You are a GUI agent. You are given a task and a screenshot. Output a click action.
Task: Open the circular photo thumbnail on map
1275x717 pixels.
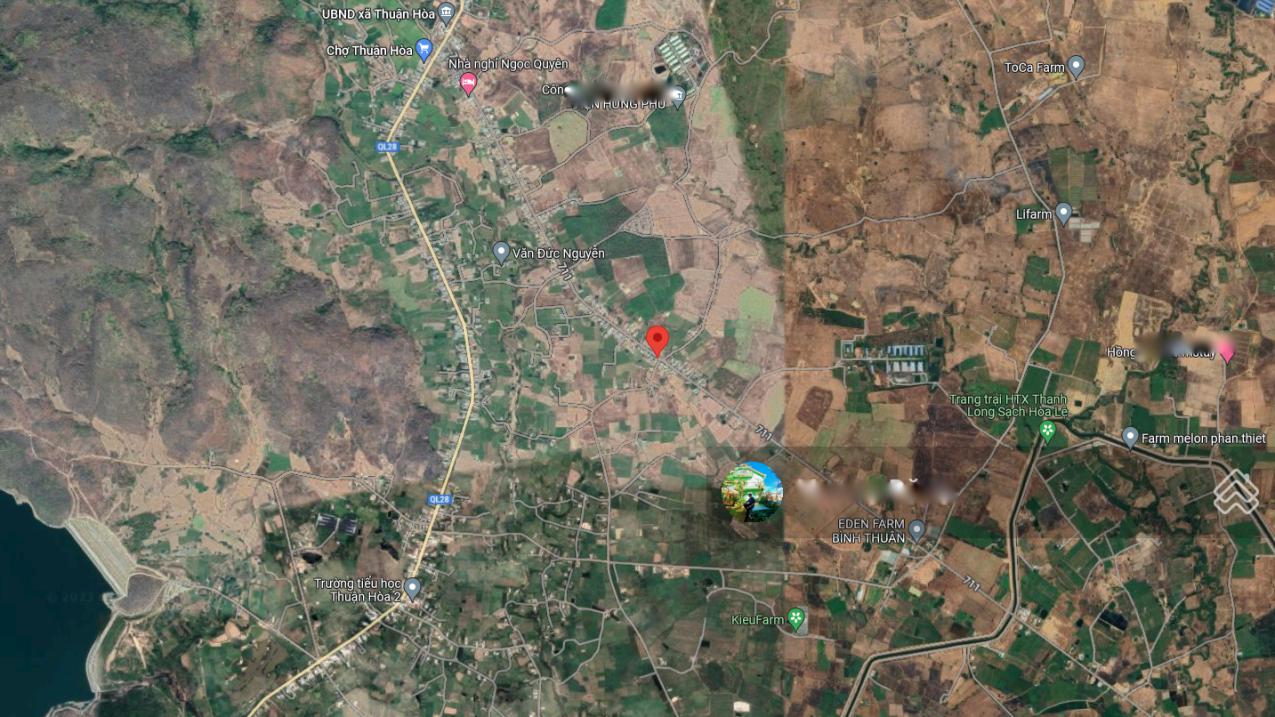point(752,492)
